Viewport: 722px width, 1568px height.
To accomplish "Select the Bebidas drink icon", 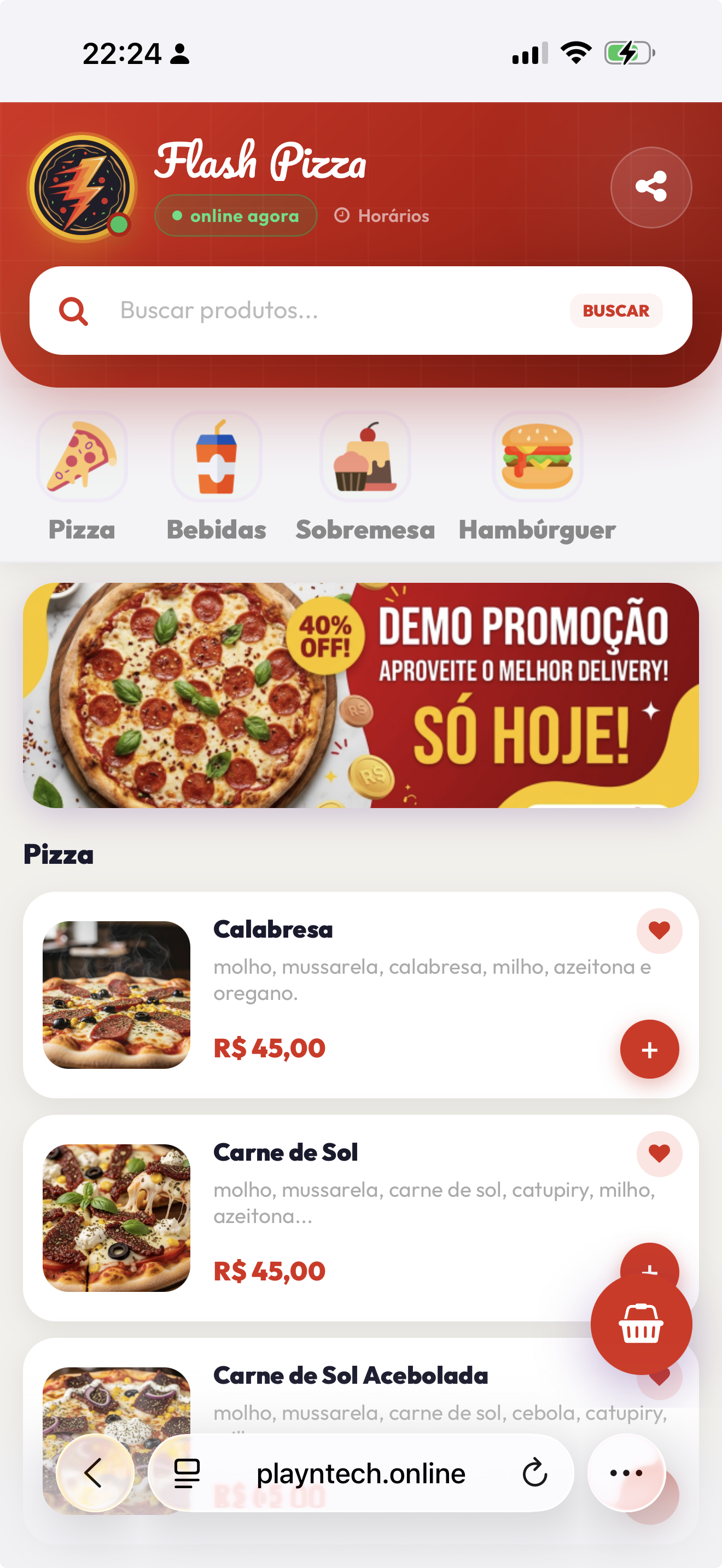I will click(x=217, y=456).
